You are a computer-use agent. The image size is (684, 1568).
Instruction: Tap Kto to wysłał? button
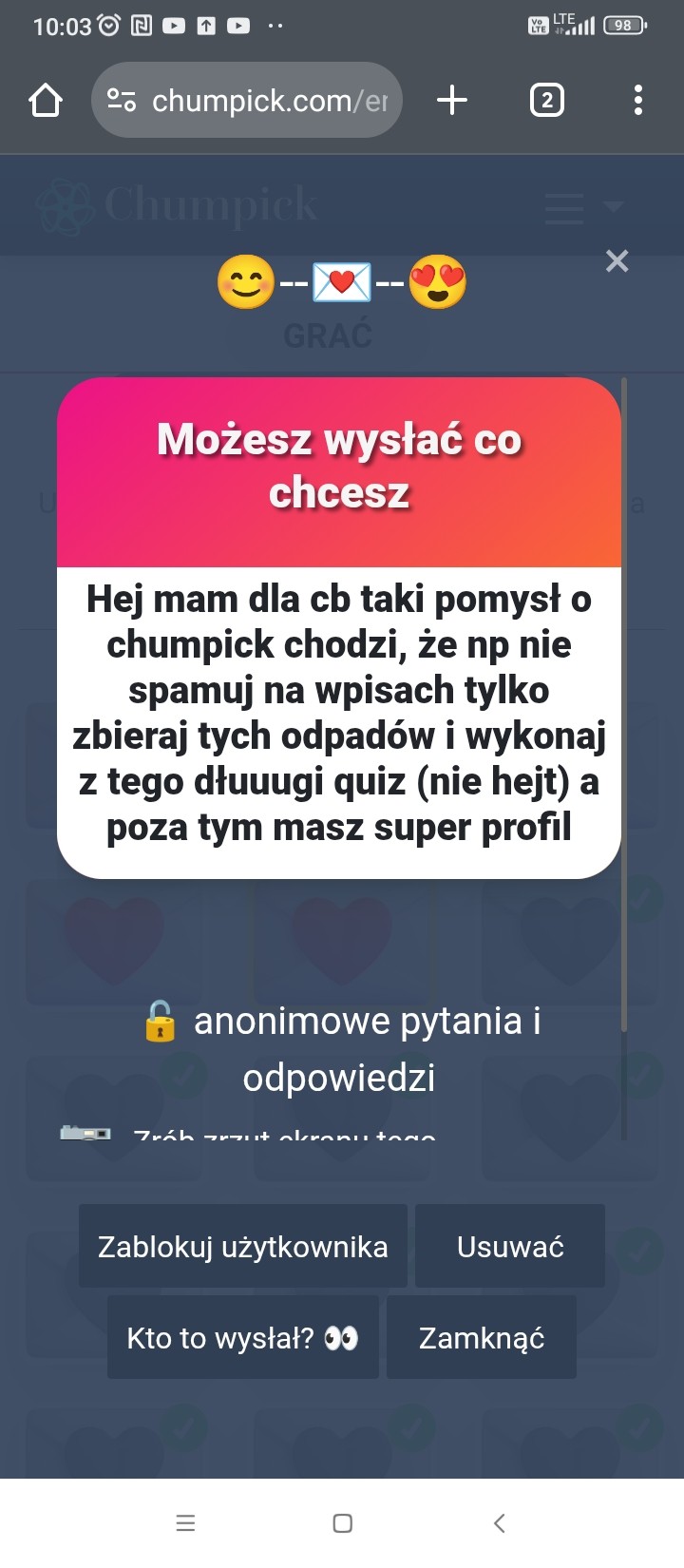click(243, 1337)
